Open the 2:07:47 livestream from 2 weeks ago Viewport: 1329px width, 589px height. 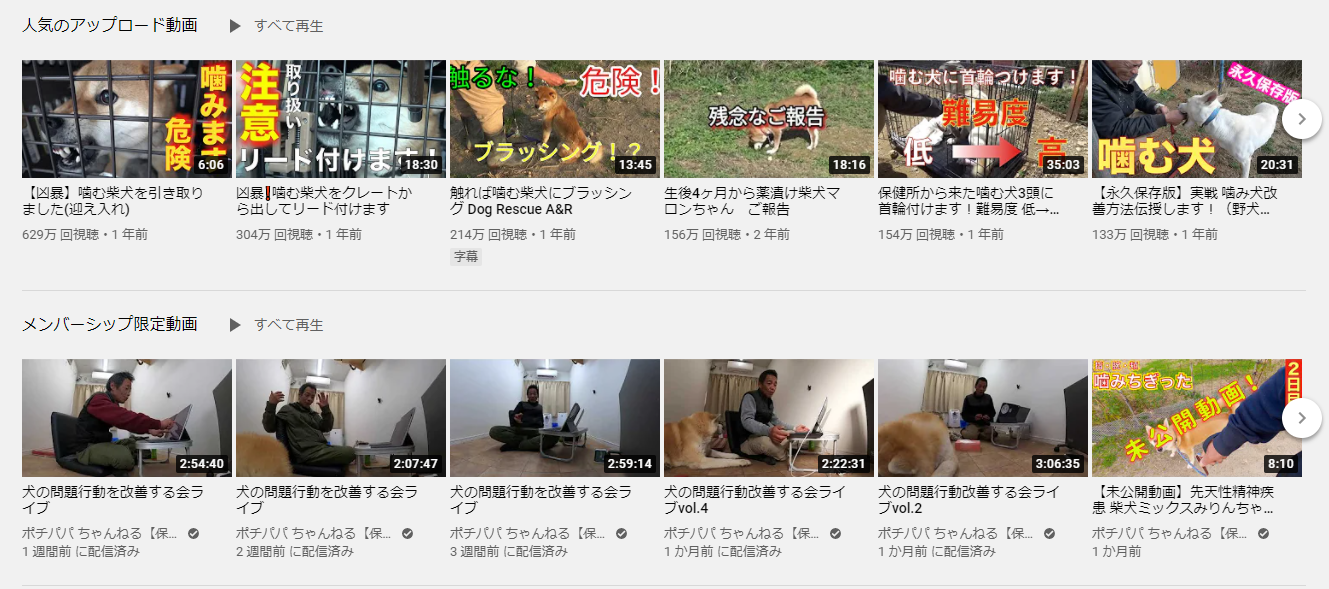(340, 418)
